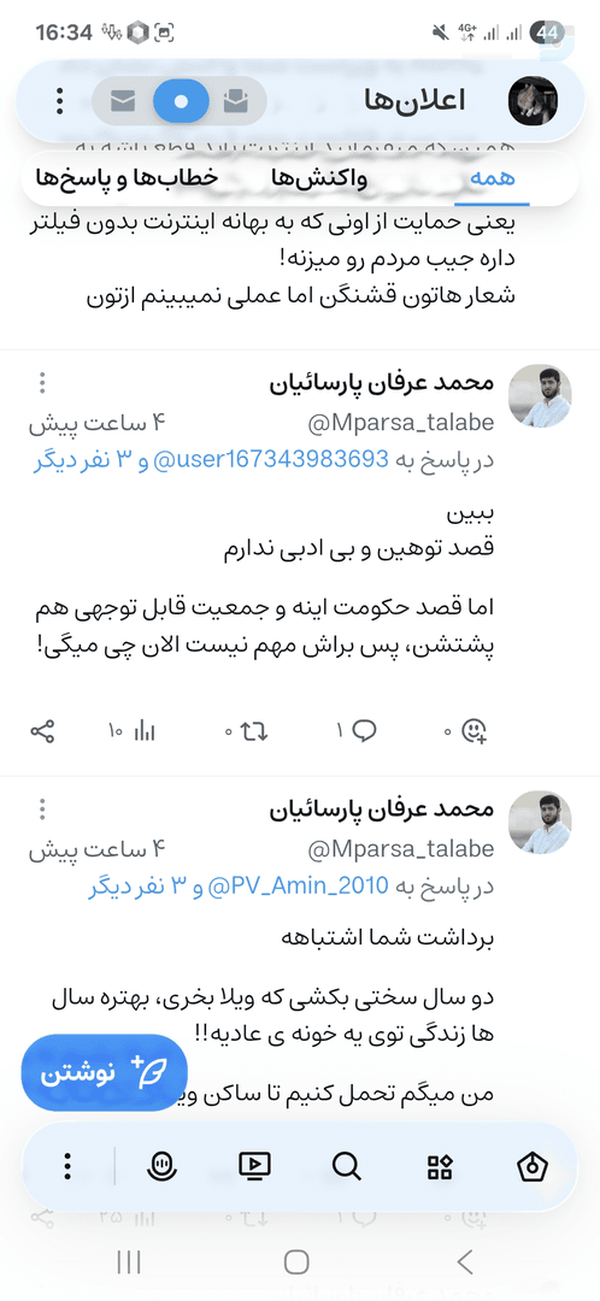This screenshot has height=1301, width=600.
Task: Select the open envelope filter in the top bar
Action: (x=235, y=101)
